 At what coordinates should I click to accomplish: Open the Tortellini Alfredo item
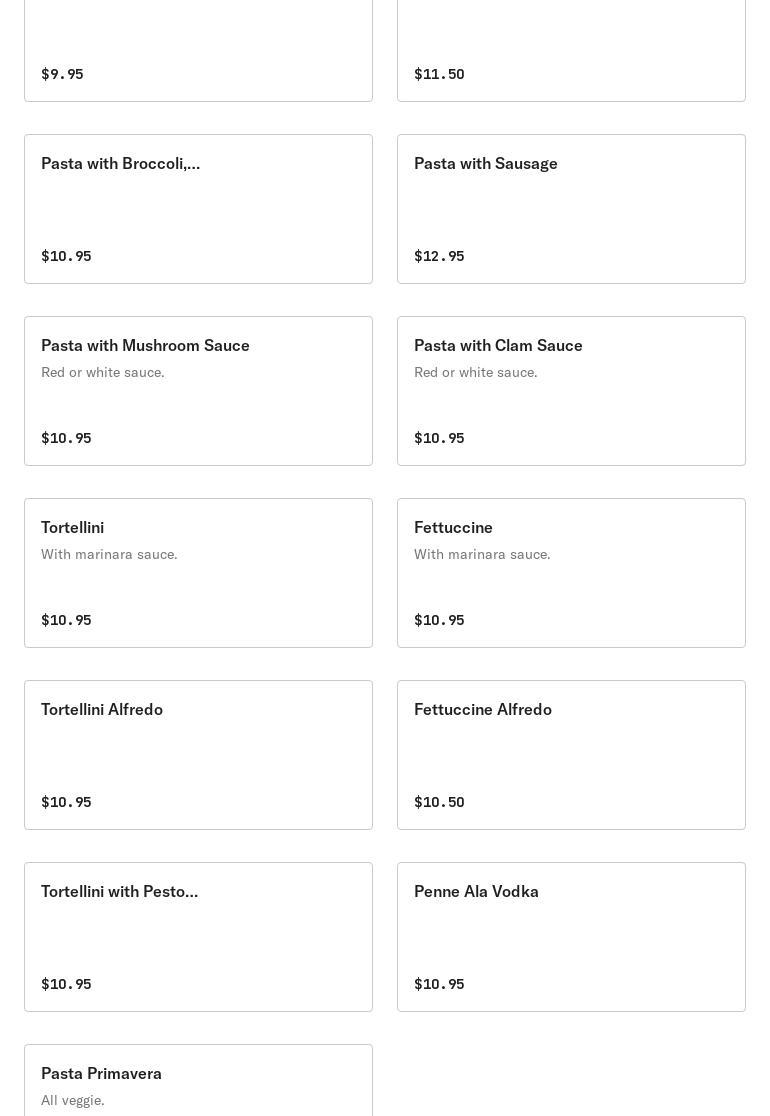tap(198, 755)
